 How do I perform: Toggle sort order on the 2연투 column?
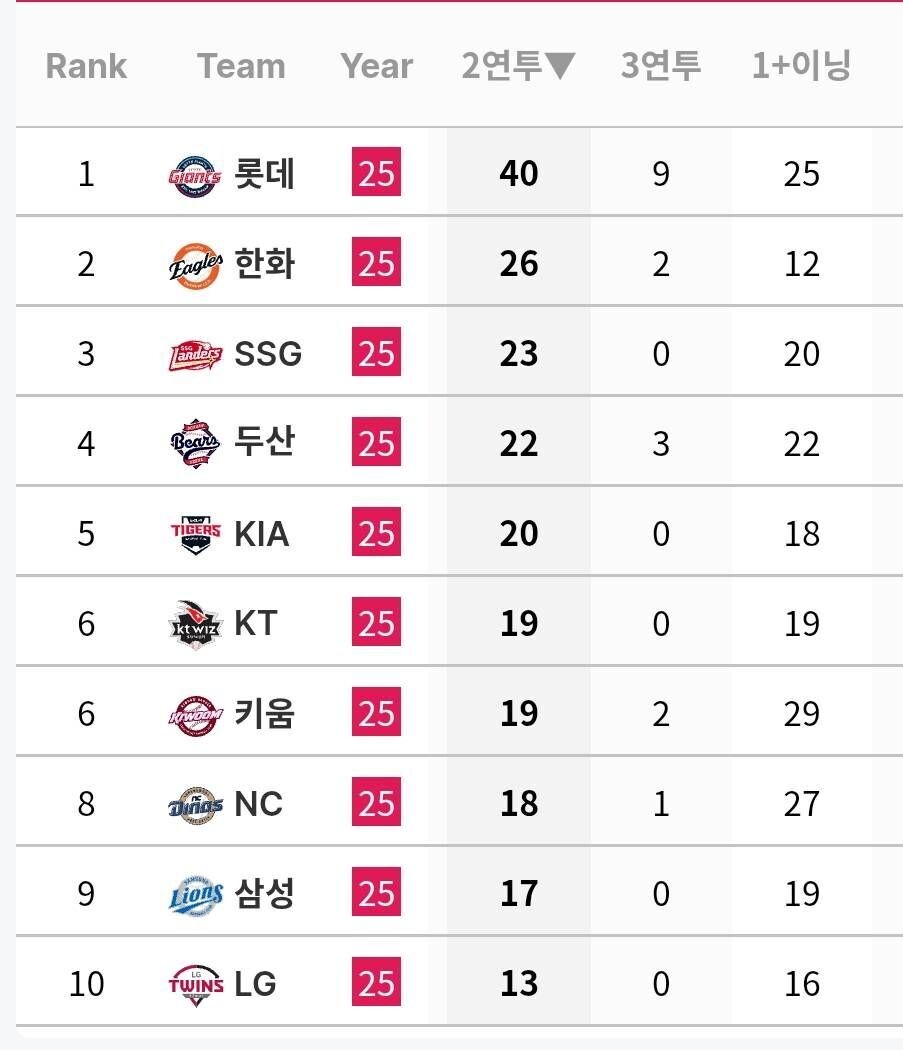(x=518, y=66)
